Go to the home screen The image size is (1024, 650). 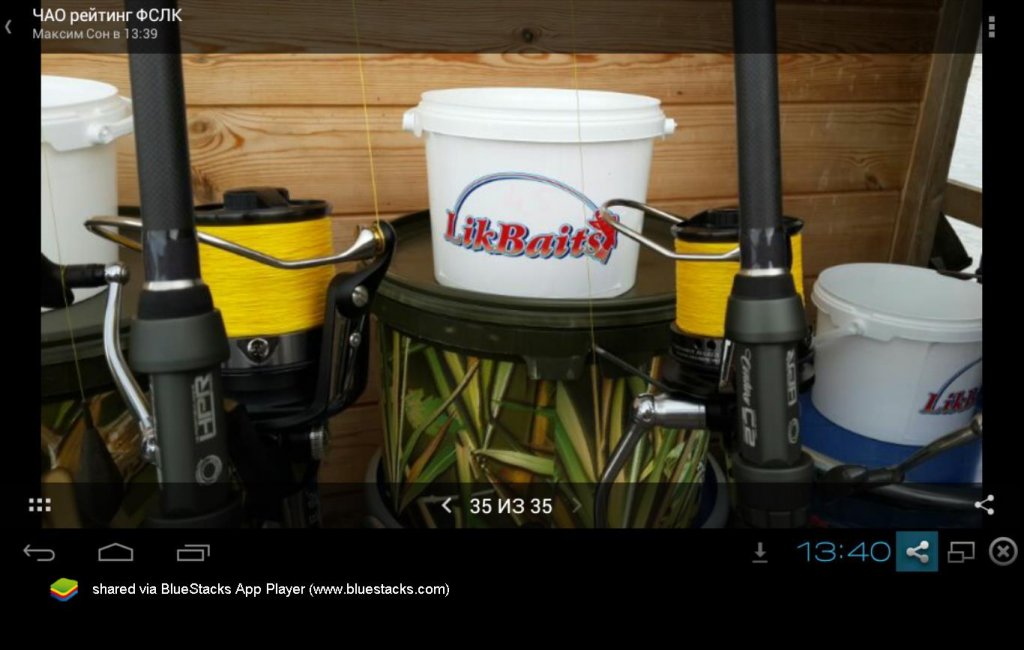coord(116,552)
